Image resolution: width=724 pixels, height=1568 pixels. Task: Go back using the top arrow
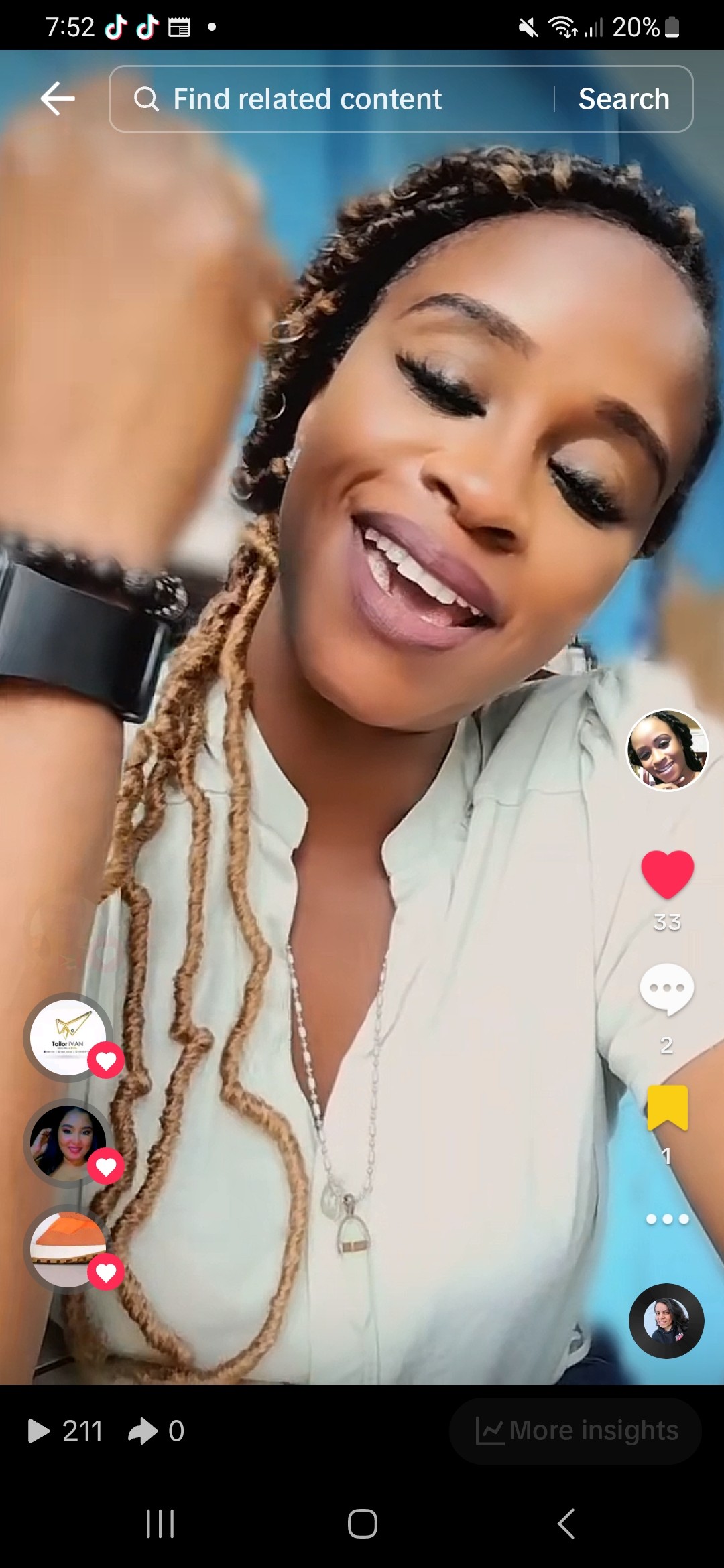[58, 99]
